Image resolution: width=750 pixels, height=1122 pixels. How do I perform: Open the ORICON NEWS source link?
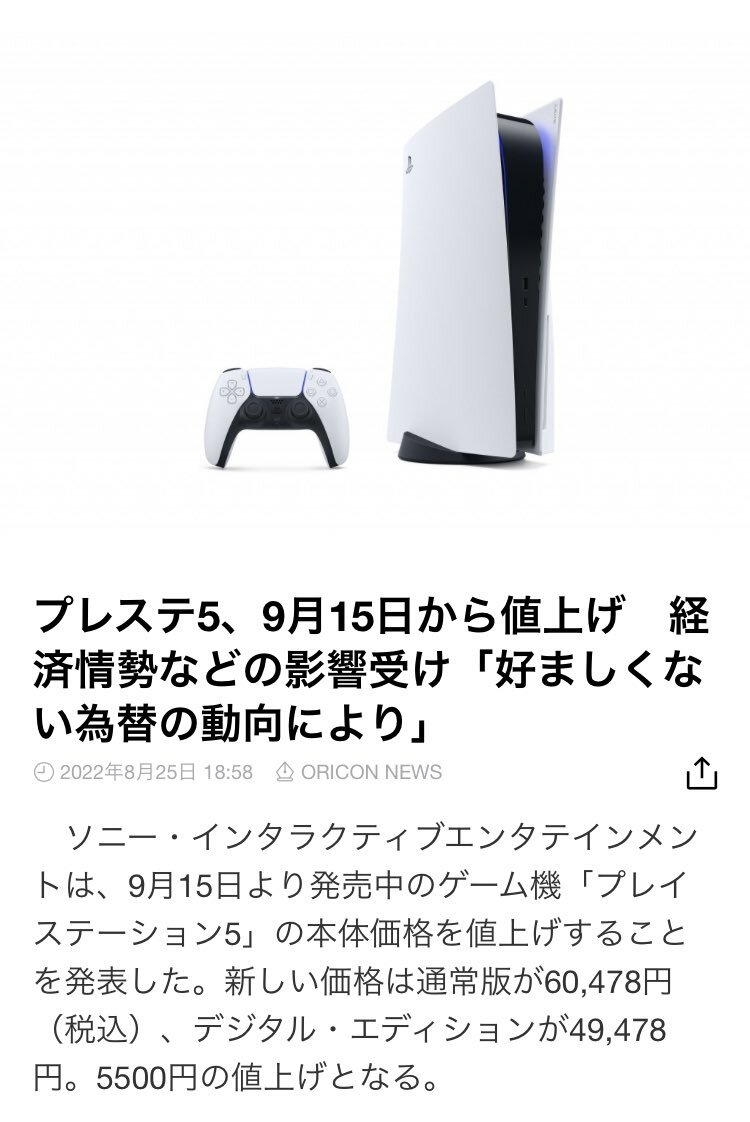359,772
